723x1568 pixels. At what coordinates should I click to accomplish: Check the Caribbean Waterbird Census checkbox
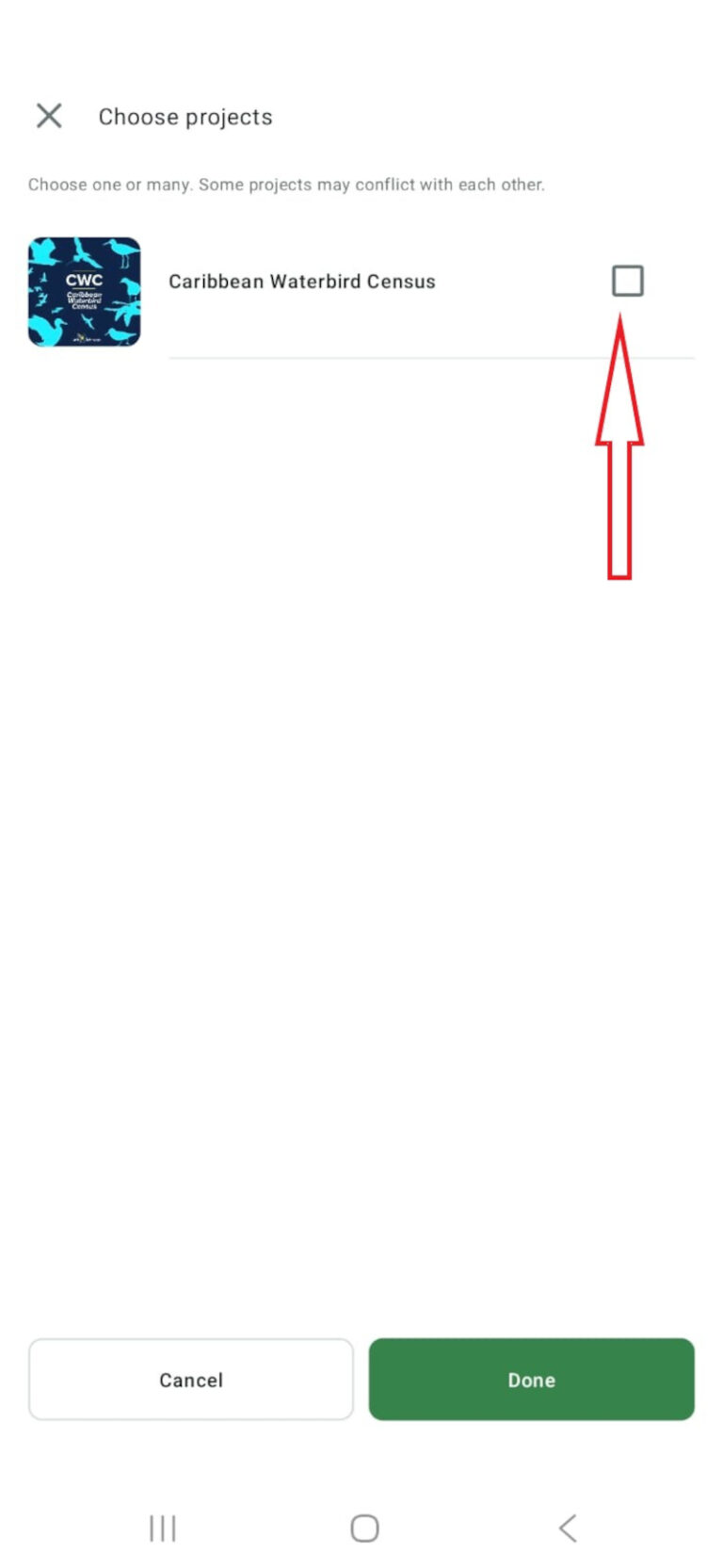point(627,281)
